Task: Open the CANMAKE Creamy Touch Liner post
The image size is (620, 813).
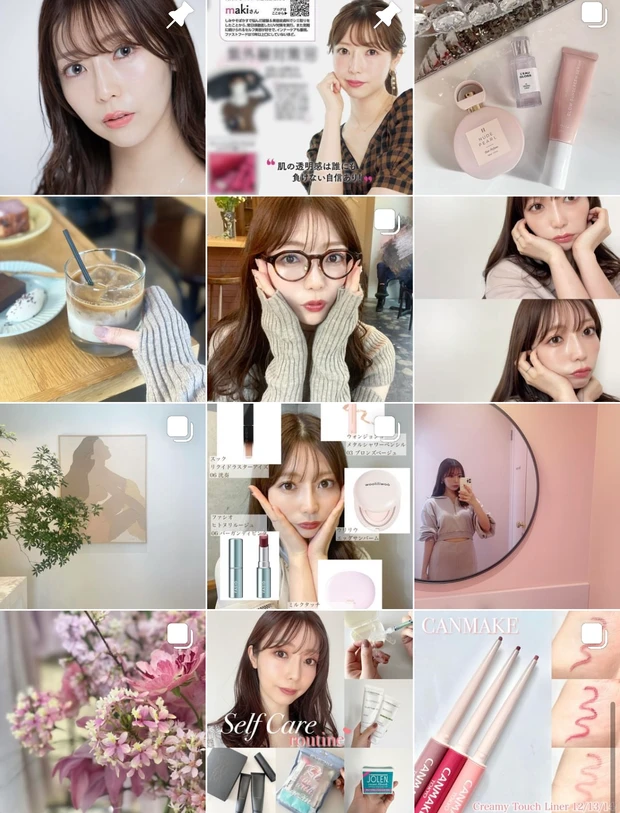Action: (x=517, y=712)
